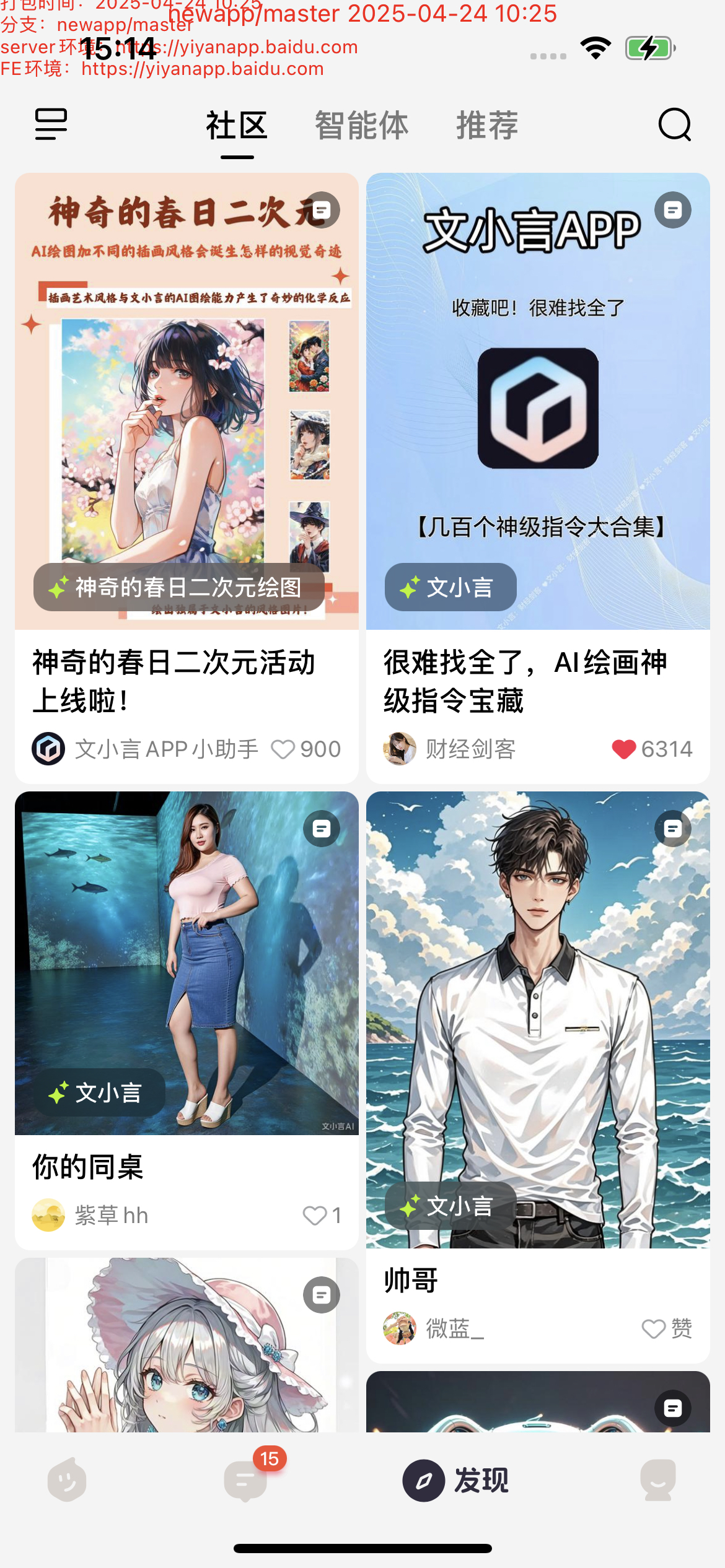Open the smiley face tab in bottom bar
The width and height of the screenshot is (725, 1568).
click(67, 1480)
